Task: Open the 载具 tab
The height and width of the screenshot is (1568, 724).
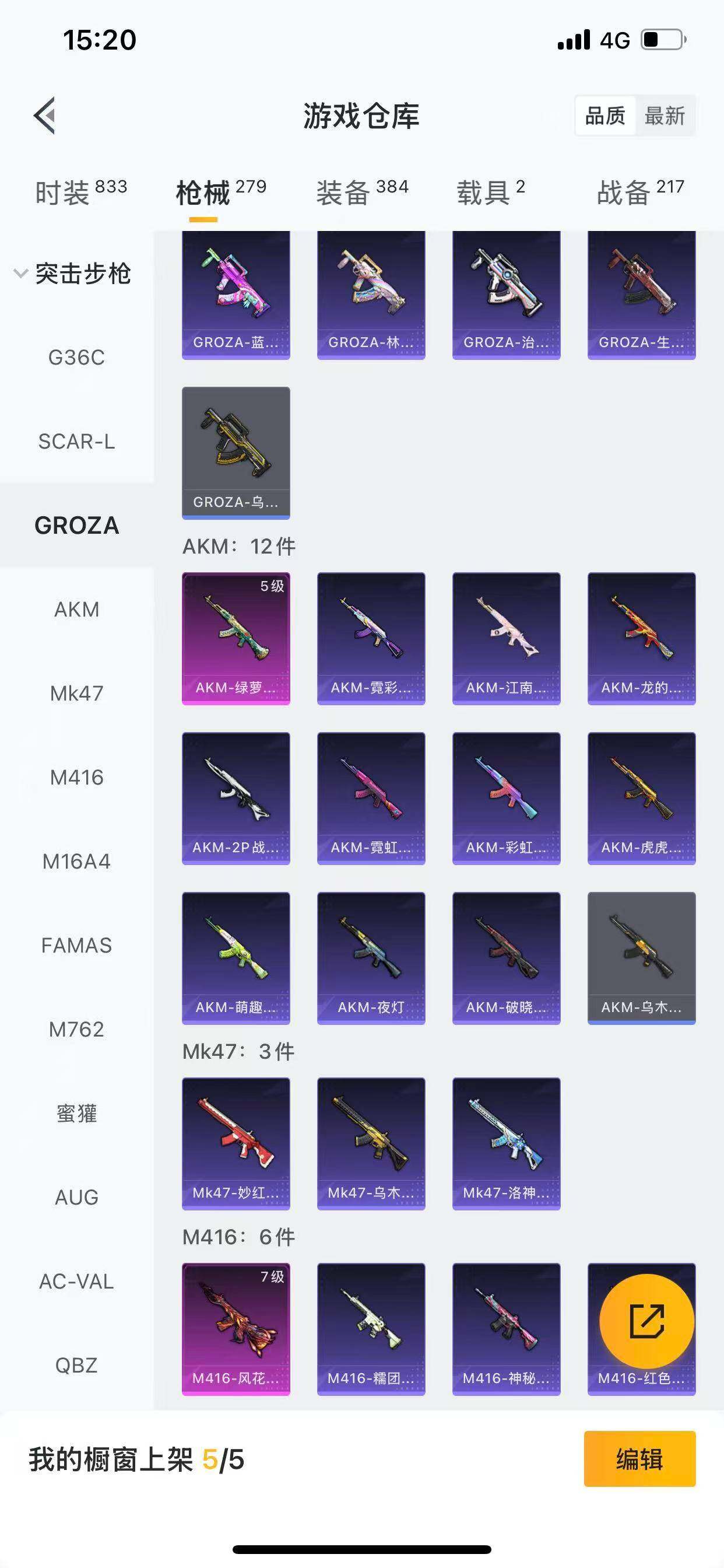Action: [x=490, y=192]
